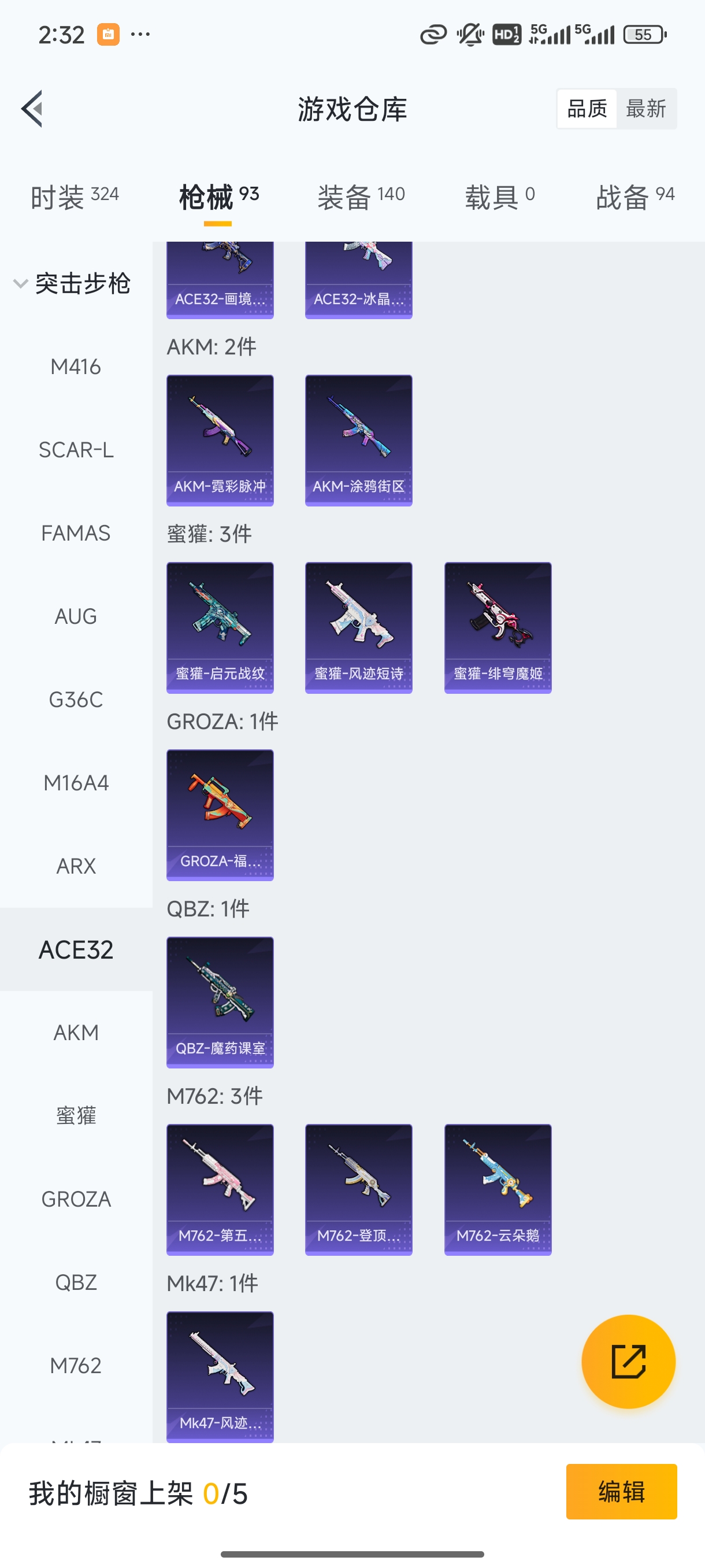Sort by 品质
The height and width of the screenshot is (1568, 705).
click(x=587, y=109)
